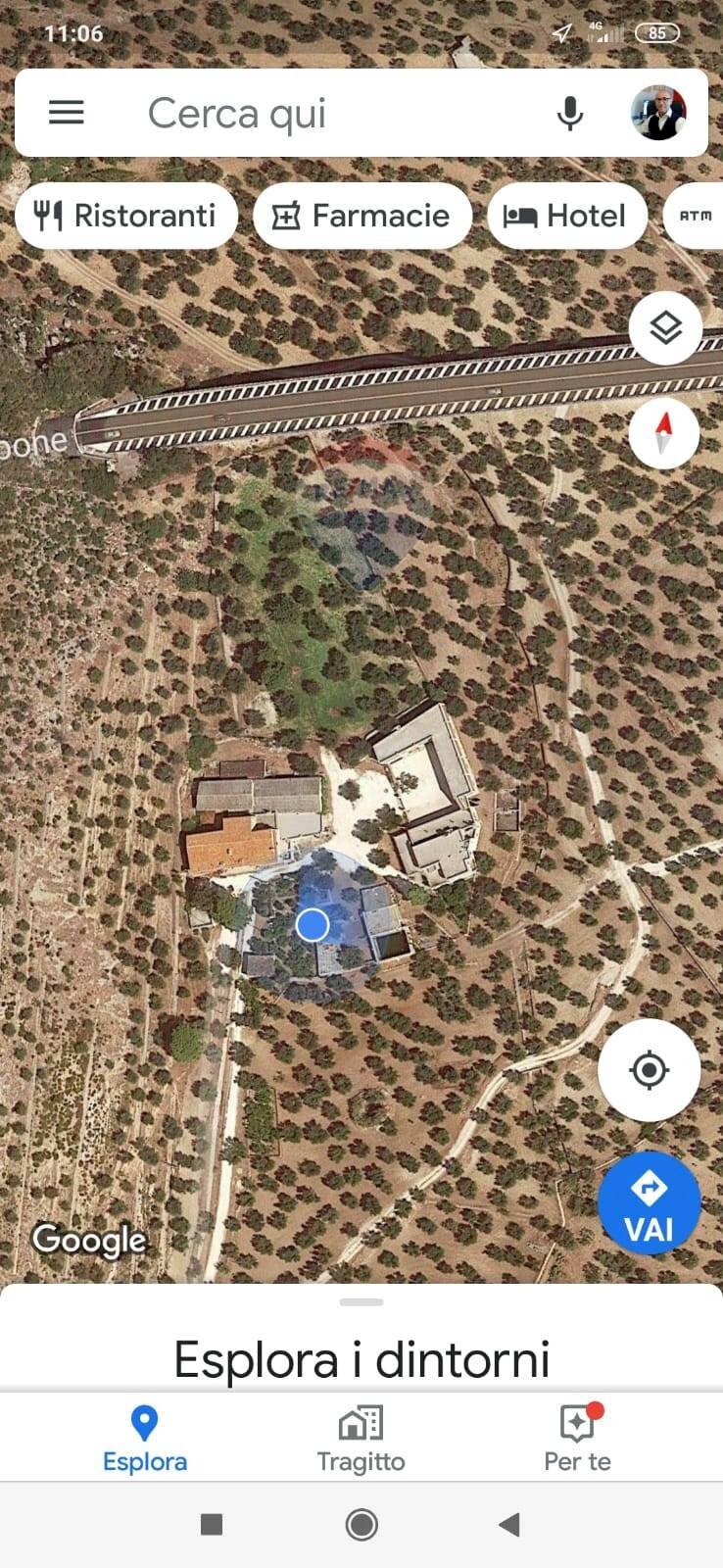Select the Ristoranti chip
This screenshot has height=1568, width=723.
click(x=126, y=216)
